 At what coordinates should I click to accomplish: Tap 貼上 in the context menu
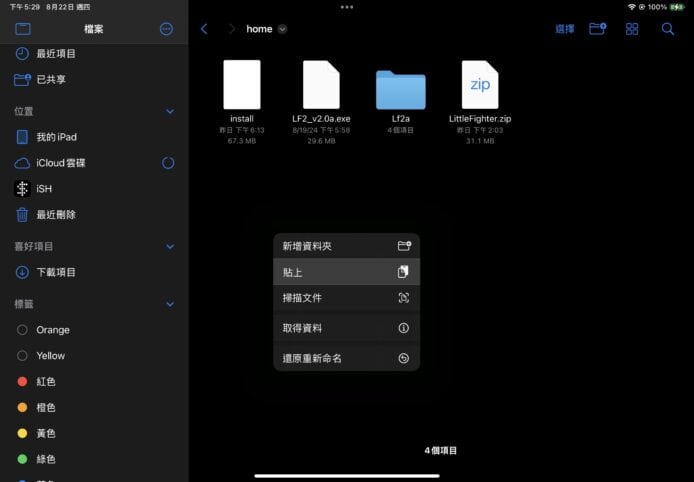pyautogui.click(x=345, y=272)
